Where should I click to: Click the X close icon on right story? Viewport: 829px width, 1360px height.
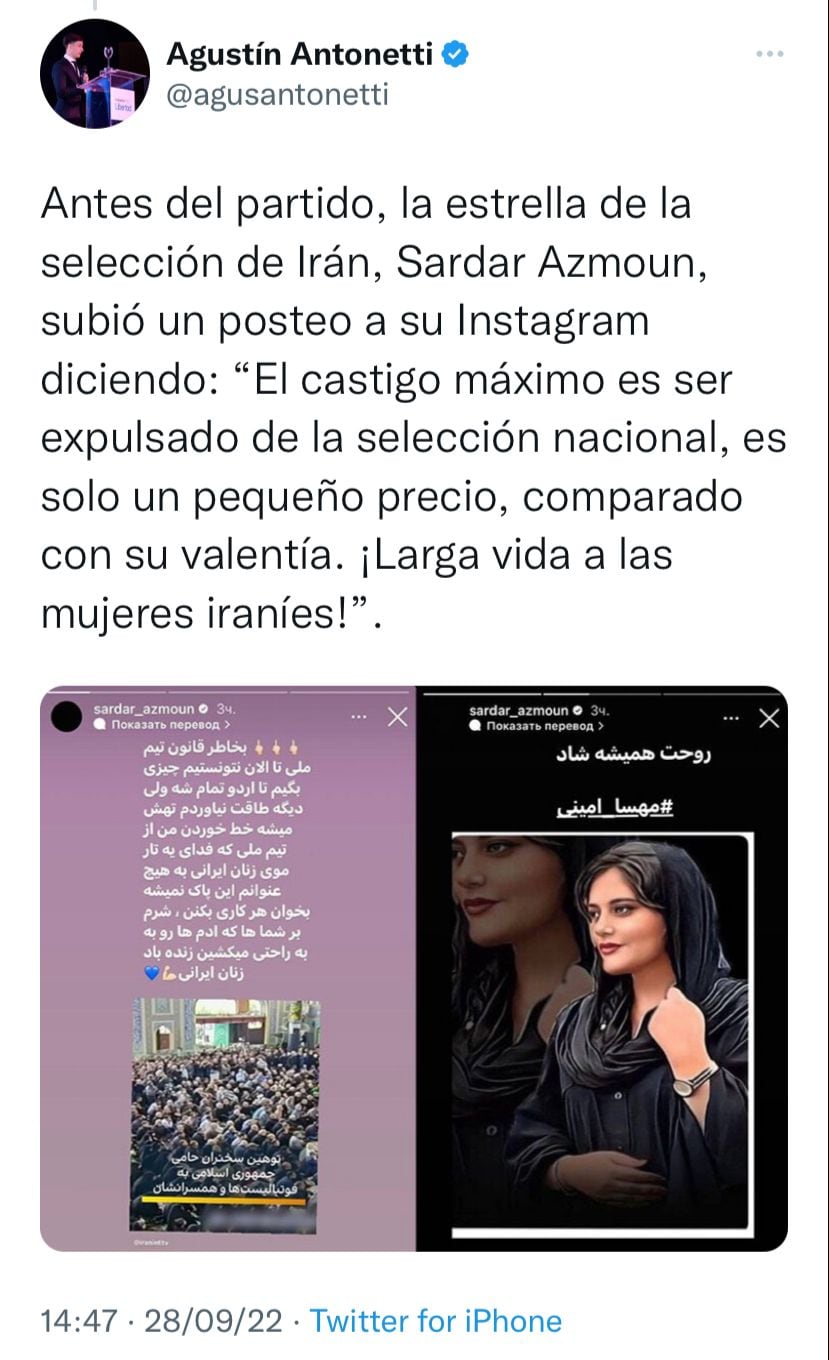point(768,717)
